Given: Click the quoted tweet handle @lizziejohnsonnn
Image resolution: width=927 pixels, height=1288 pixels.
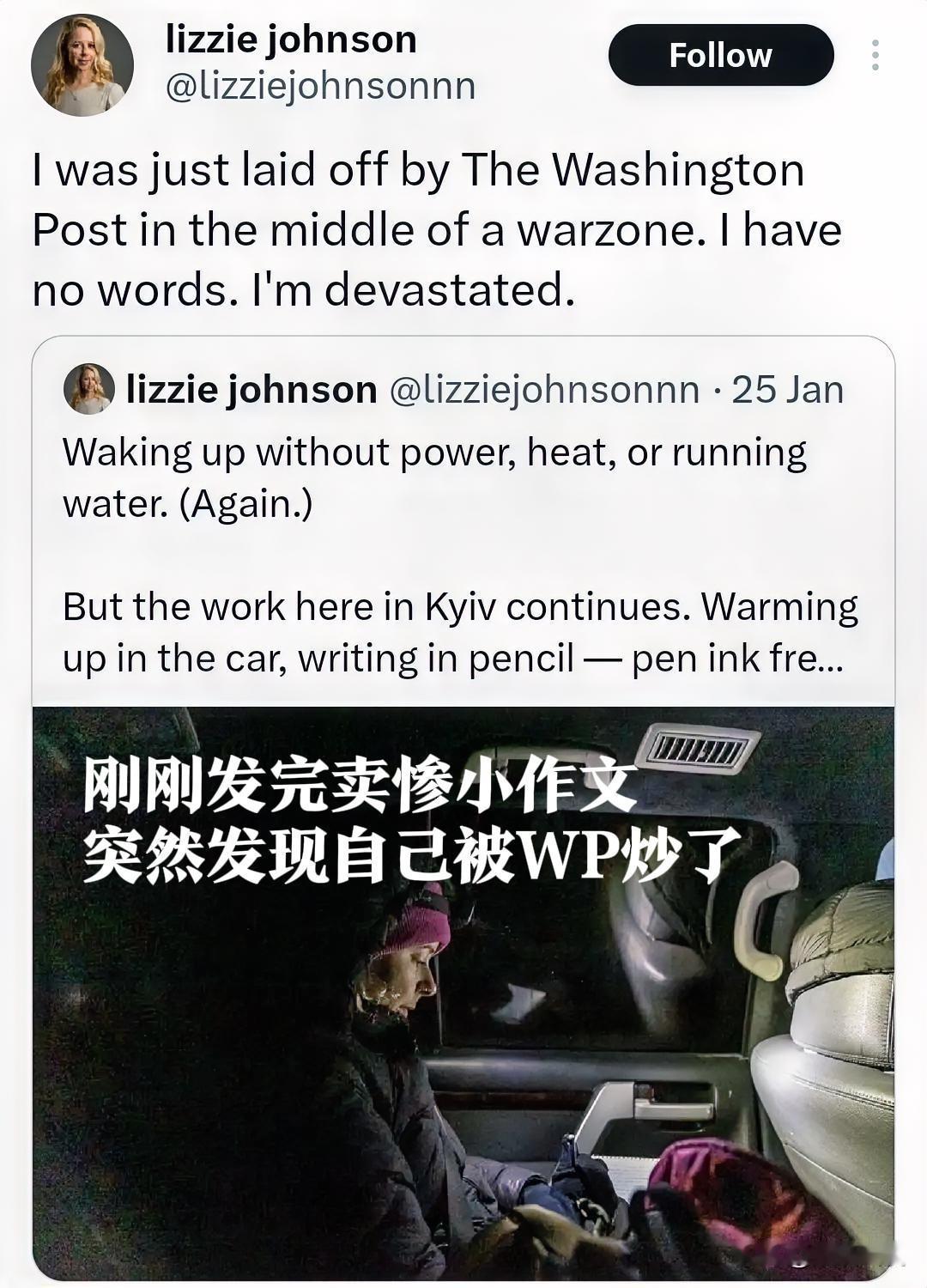Looking at the screenshot, I should click(532, 391).
